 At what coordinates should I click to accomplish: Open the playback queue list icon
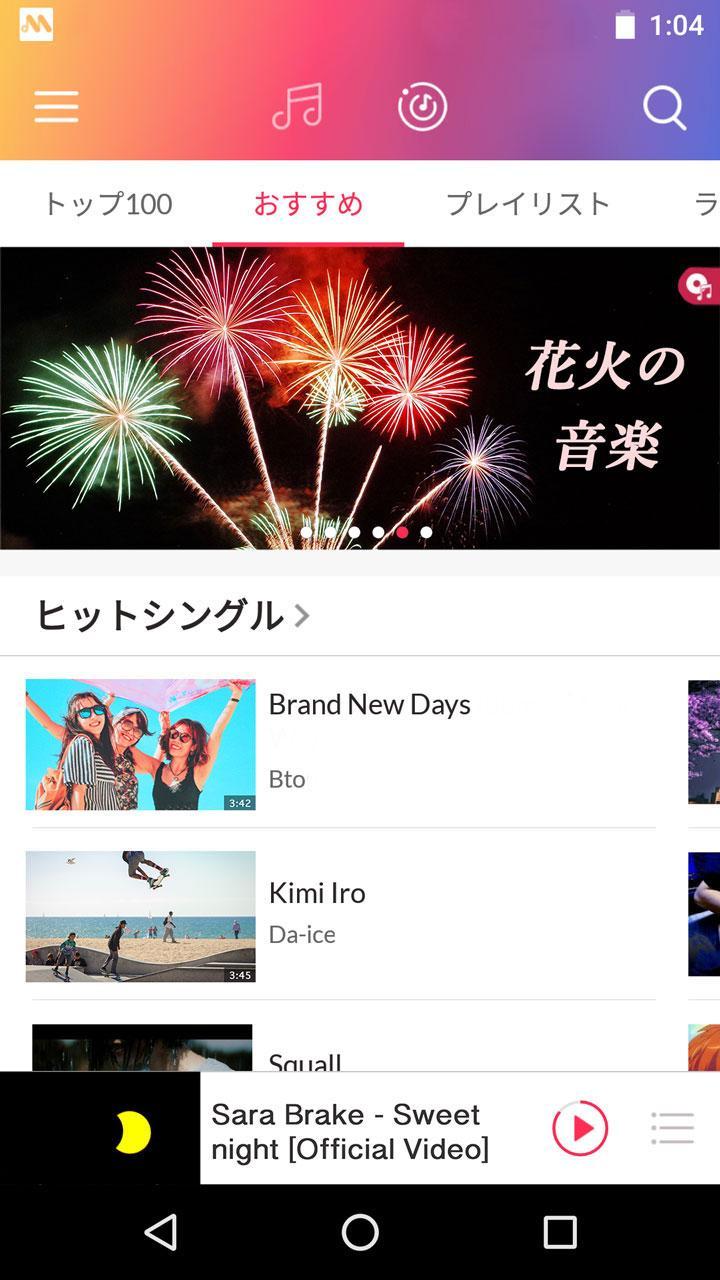[x=672, y=1128]
